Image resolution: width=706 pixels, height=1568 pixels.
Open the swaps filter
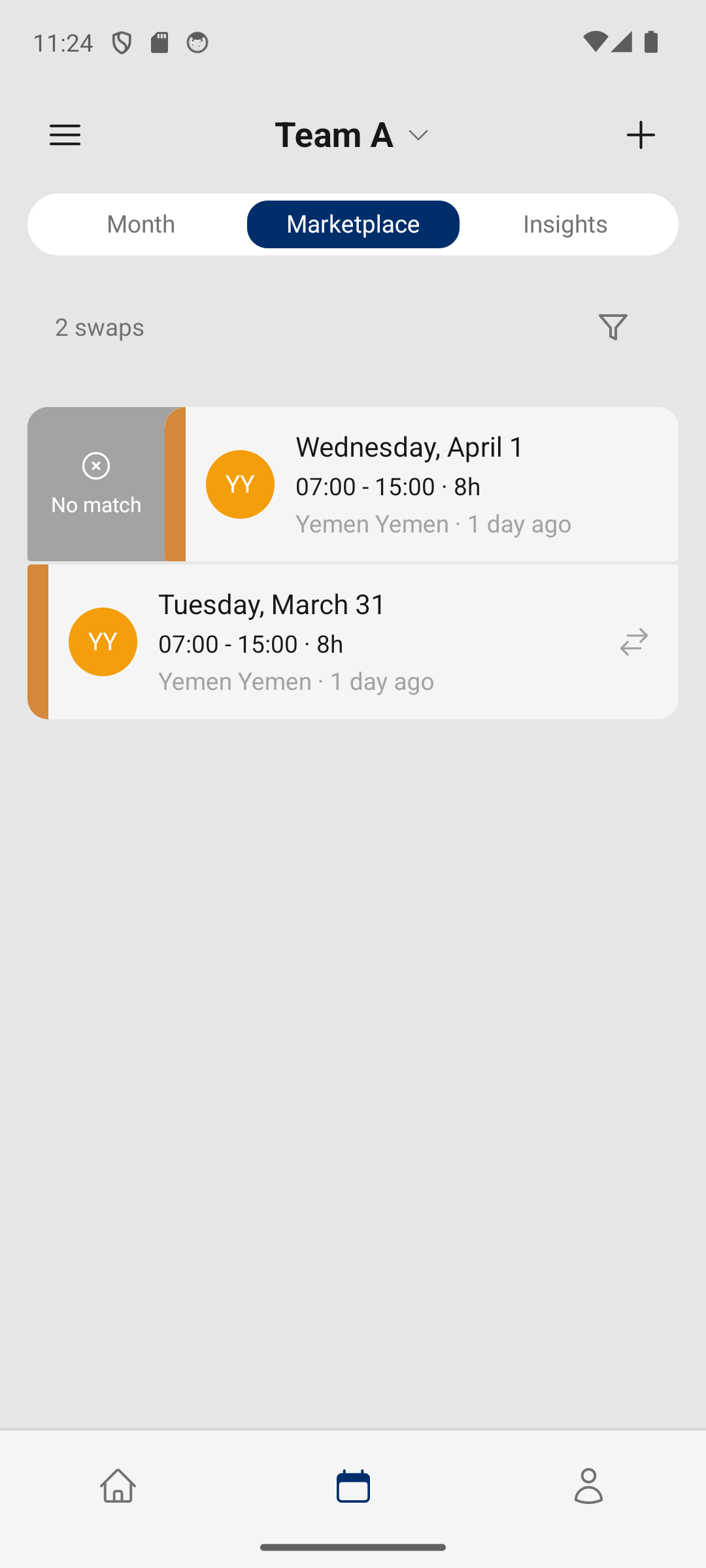pos(613,327)
